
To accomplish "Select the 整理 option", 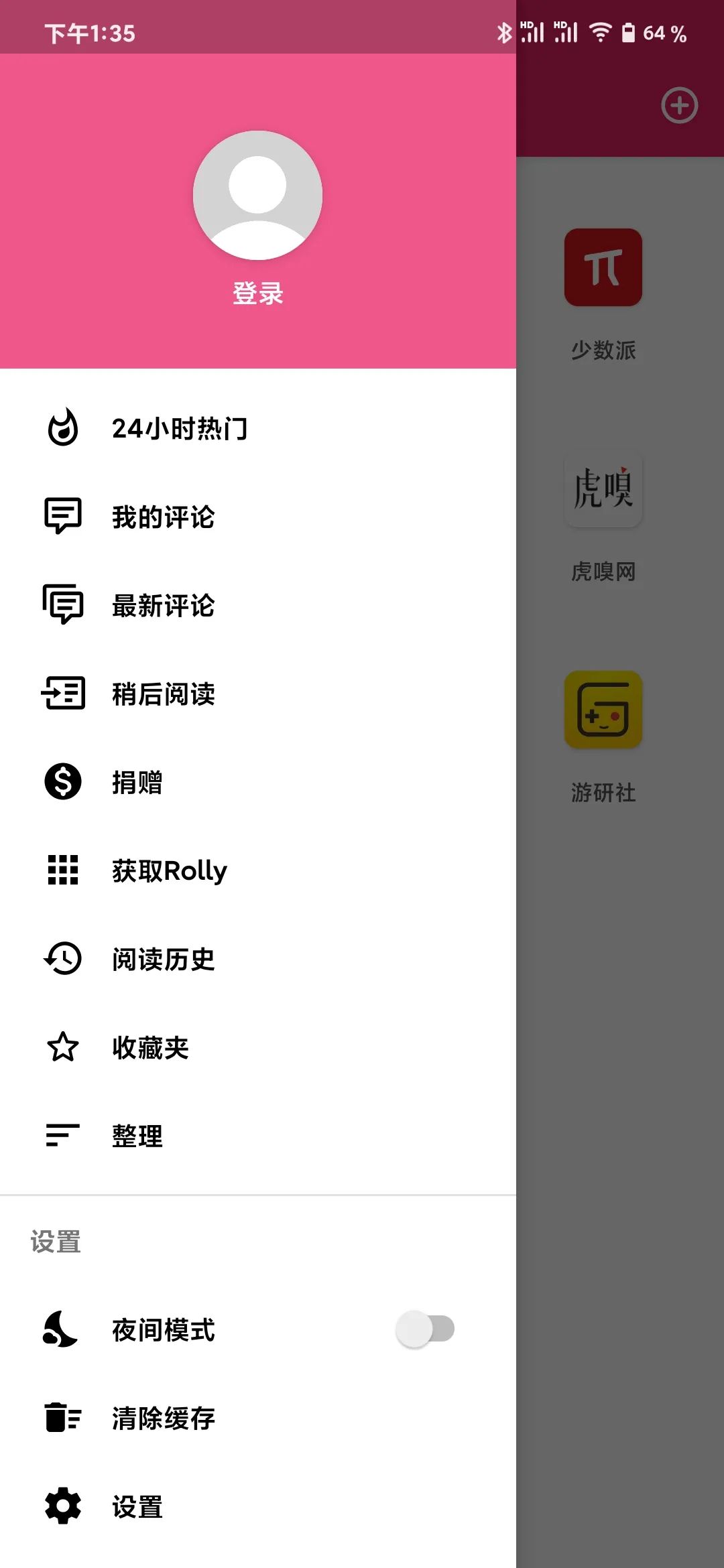I will pyautogui.click(x=137, y=1136).
